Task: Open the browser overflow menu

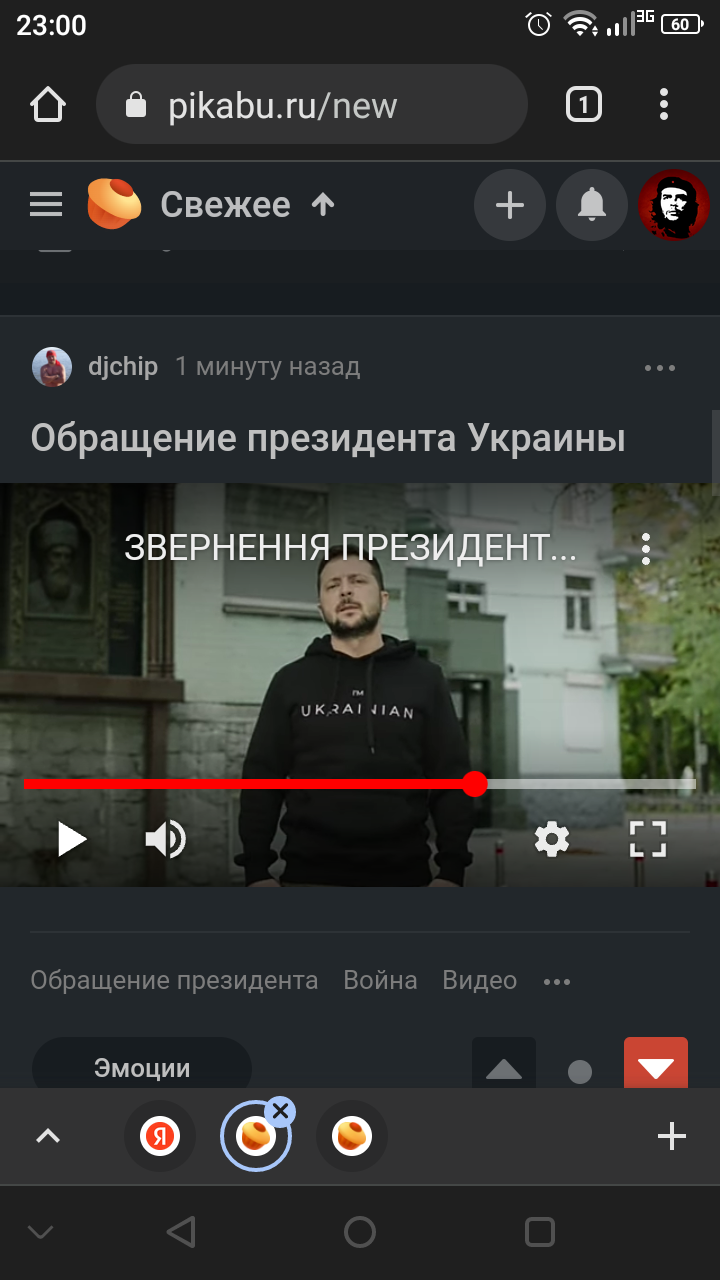Action: [664, 105]
